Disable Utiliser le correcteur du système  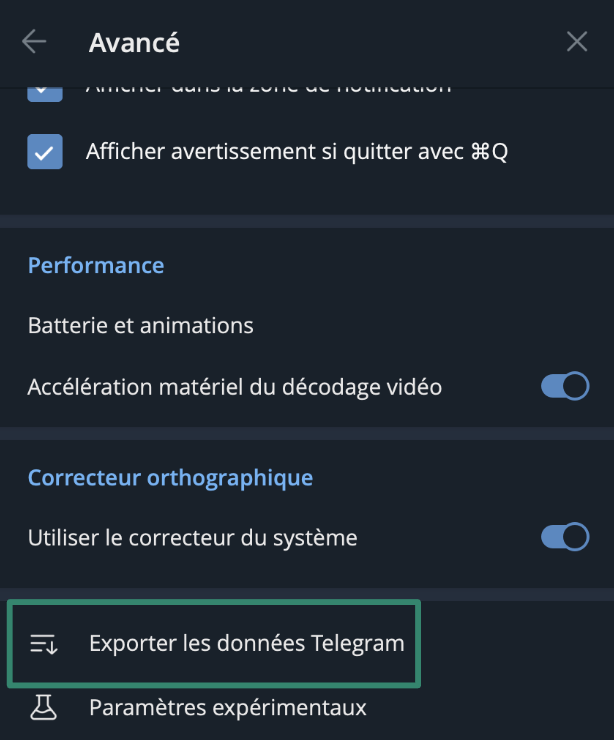[565, 538]
